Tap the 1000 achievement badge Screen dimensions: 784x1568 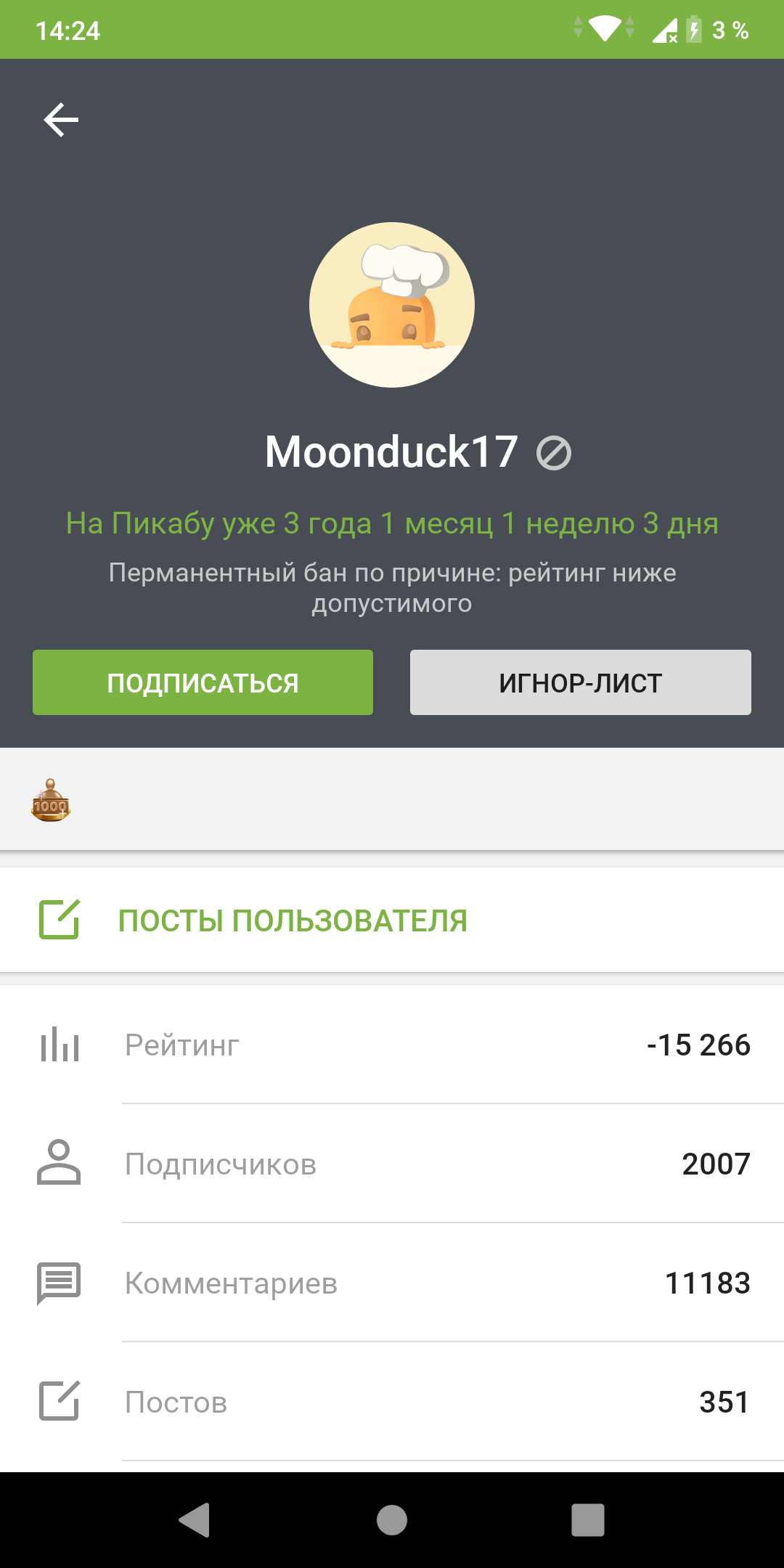51,801
